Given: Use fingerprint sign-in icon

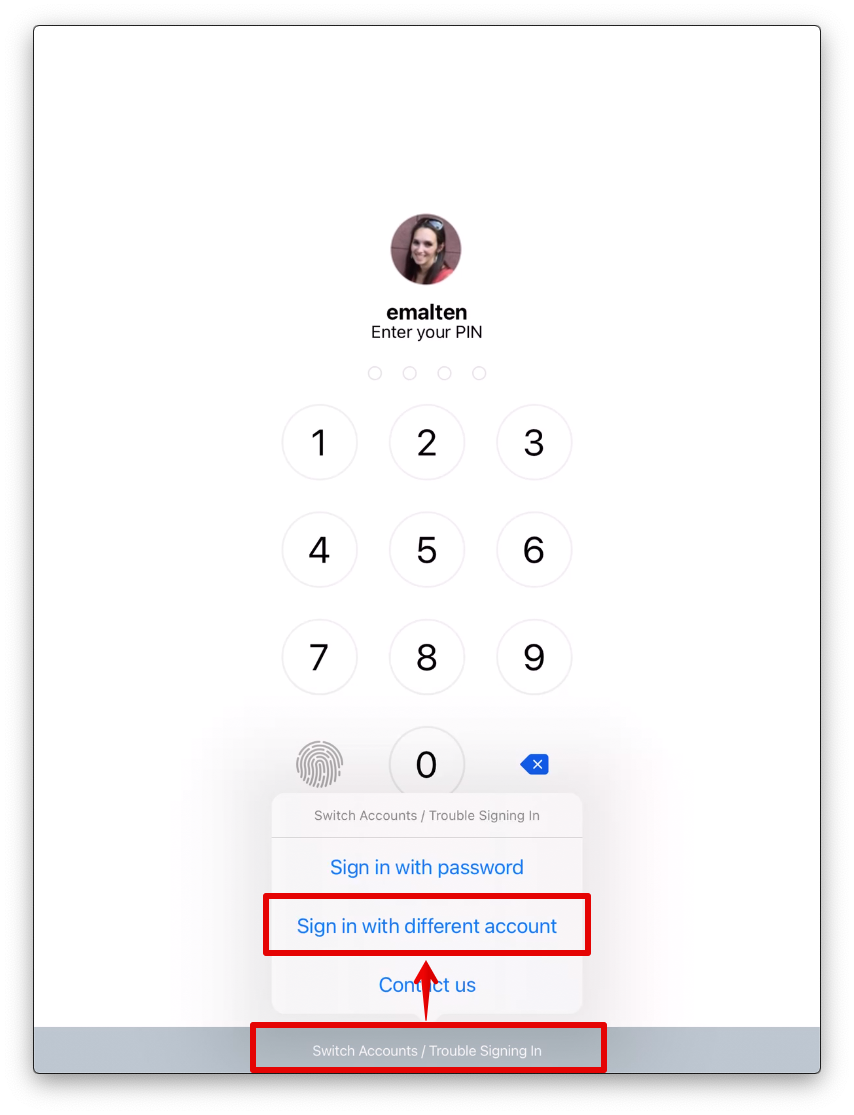Looking at the screenshot, I should point(319,765).
